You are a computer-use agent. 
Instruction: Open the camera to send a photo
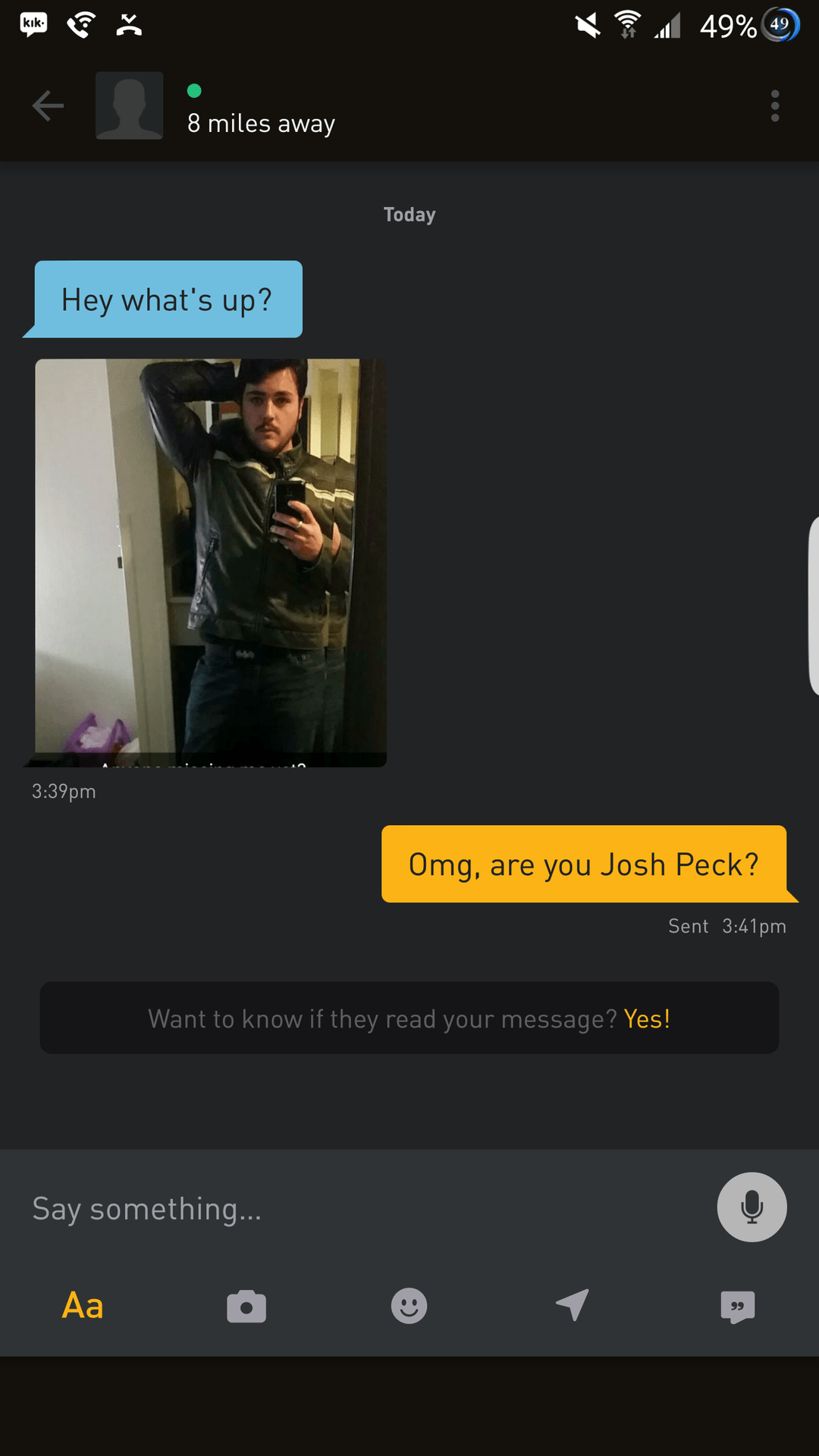tap(246, 1306)
